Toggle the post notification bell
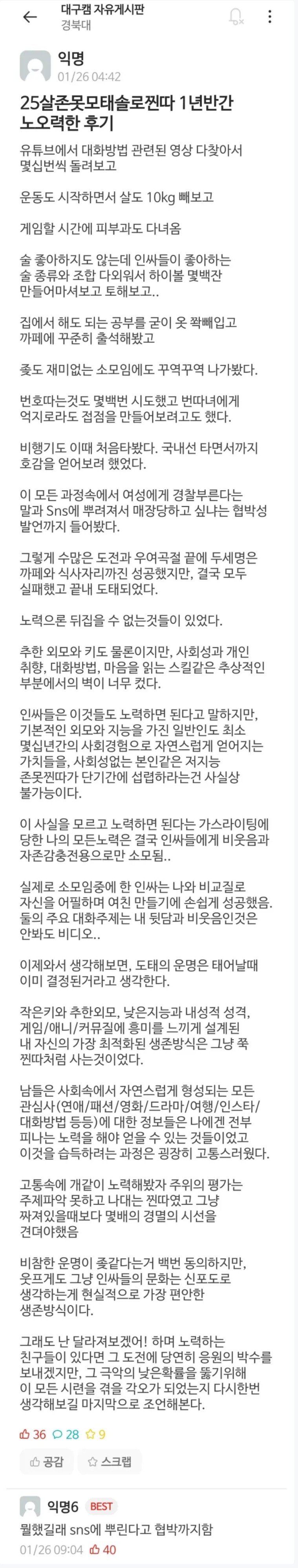 point(235,17)
